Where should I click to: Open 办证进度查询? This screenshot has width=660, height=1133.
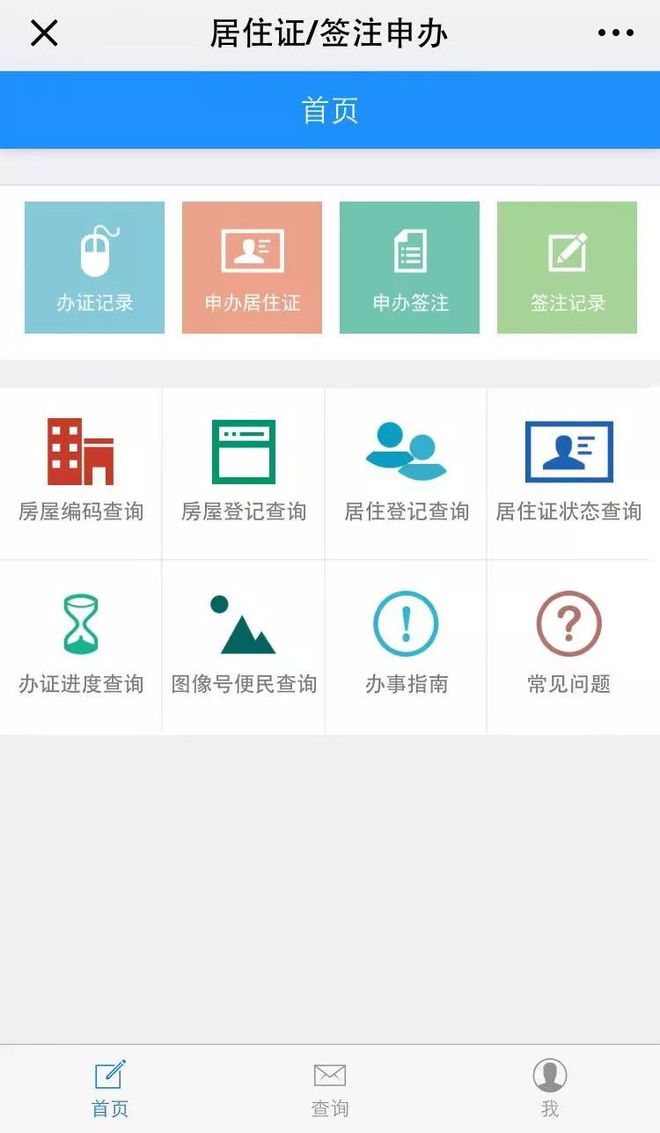[81, 644]
